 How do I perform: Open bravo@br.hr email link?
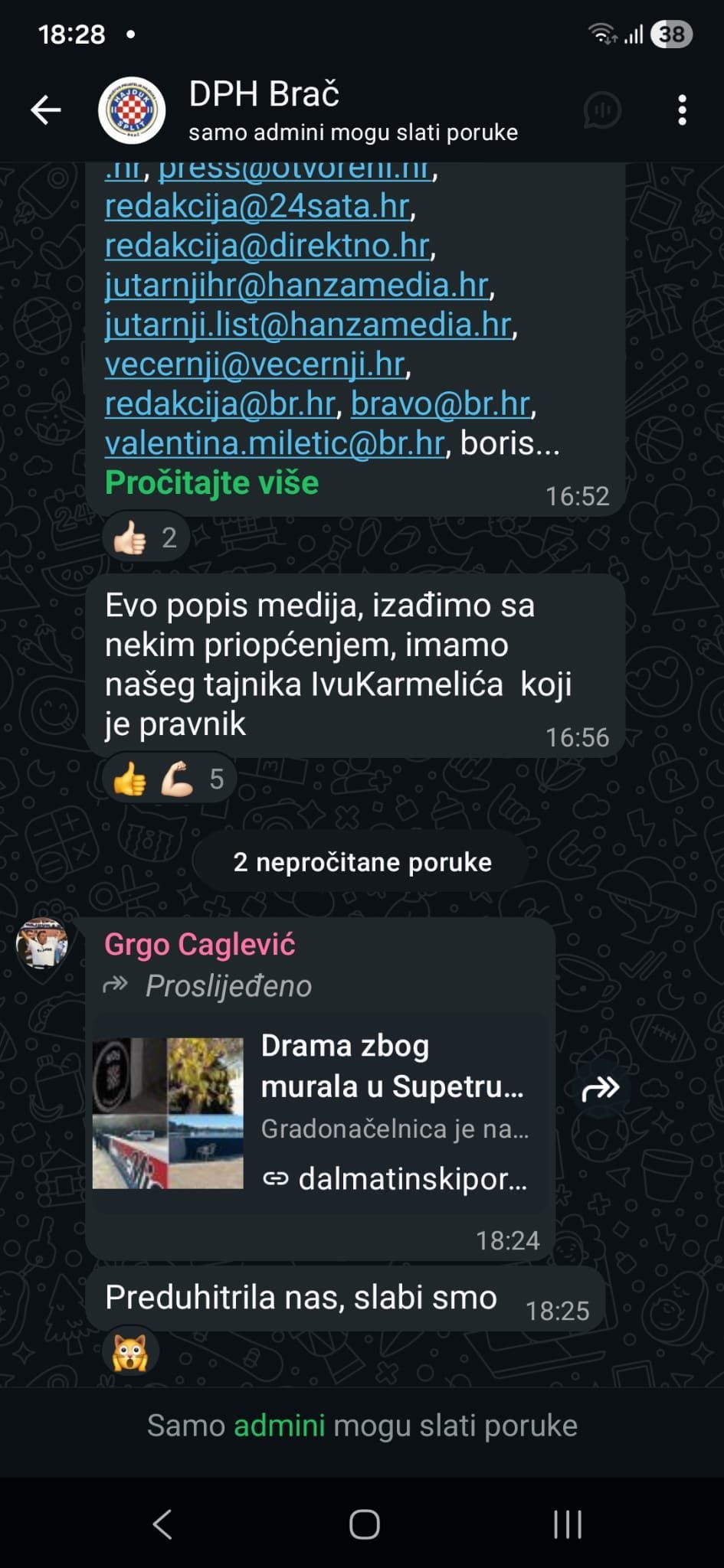tap(441, 404)
